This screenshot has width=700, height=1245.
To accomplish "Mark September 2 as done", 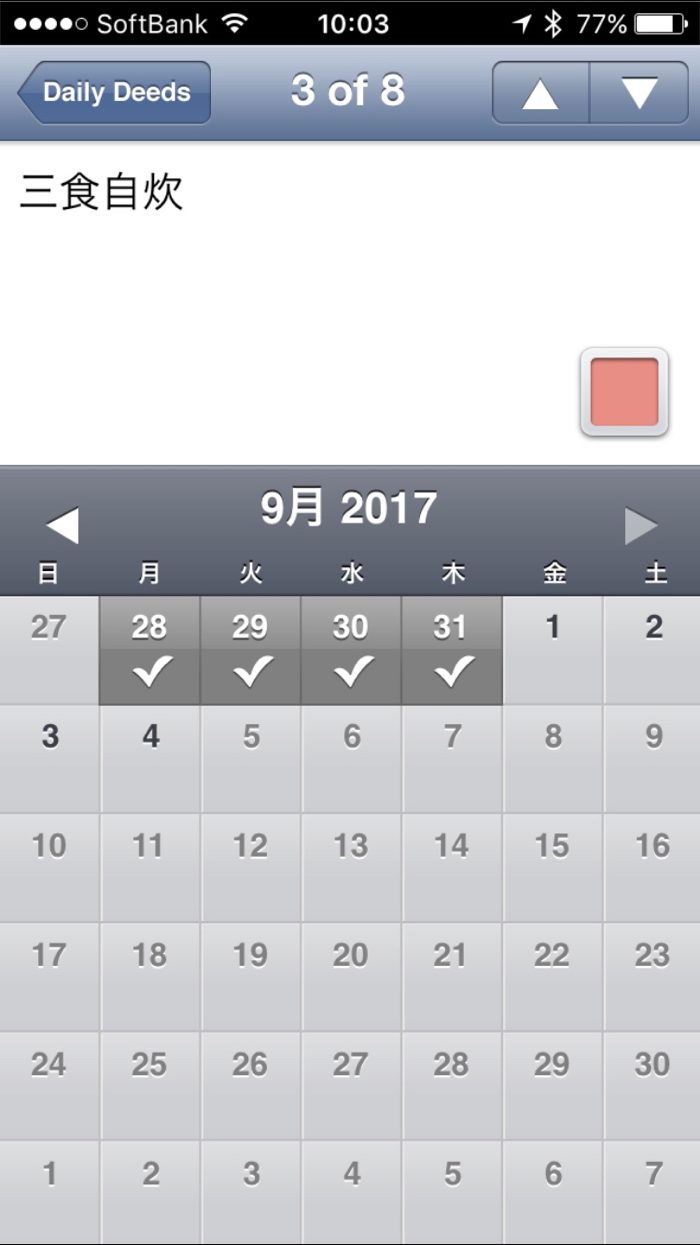I will click(653, 650).
